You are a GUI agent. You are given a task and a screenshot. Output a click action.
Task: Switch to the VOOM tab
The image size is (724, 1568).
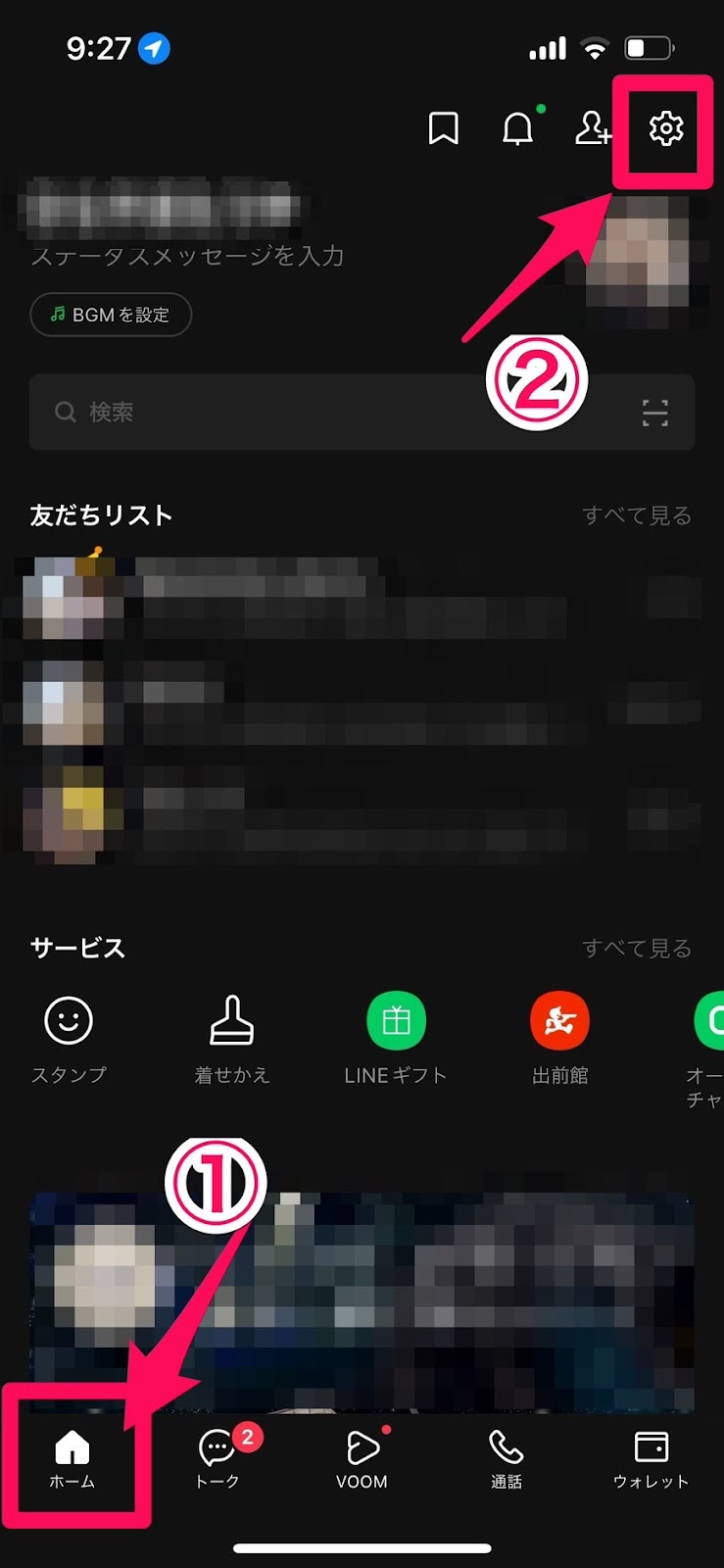tap(362, 1458)
